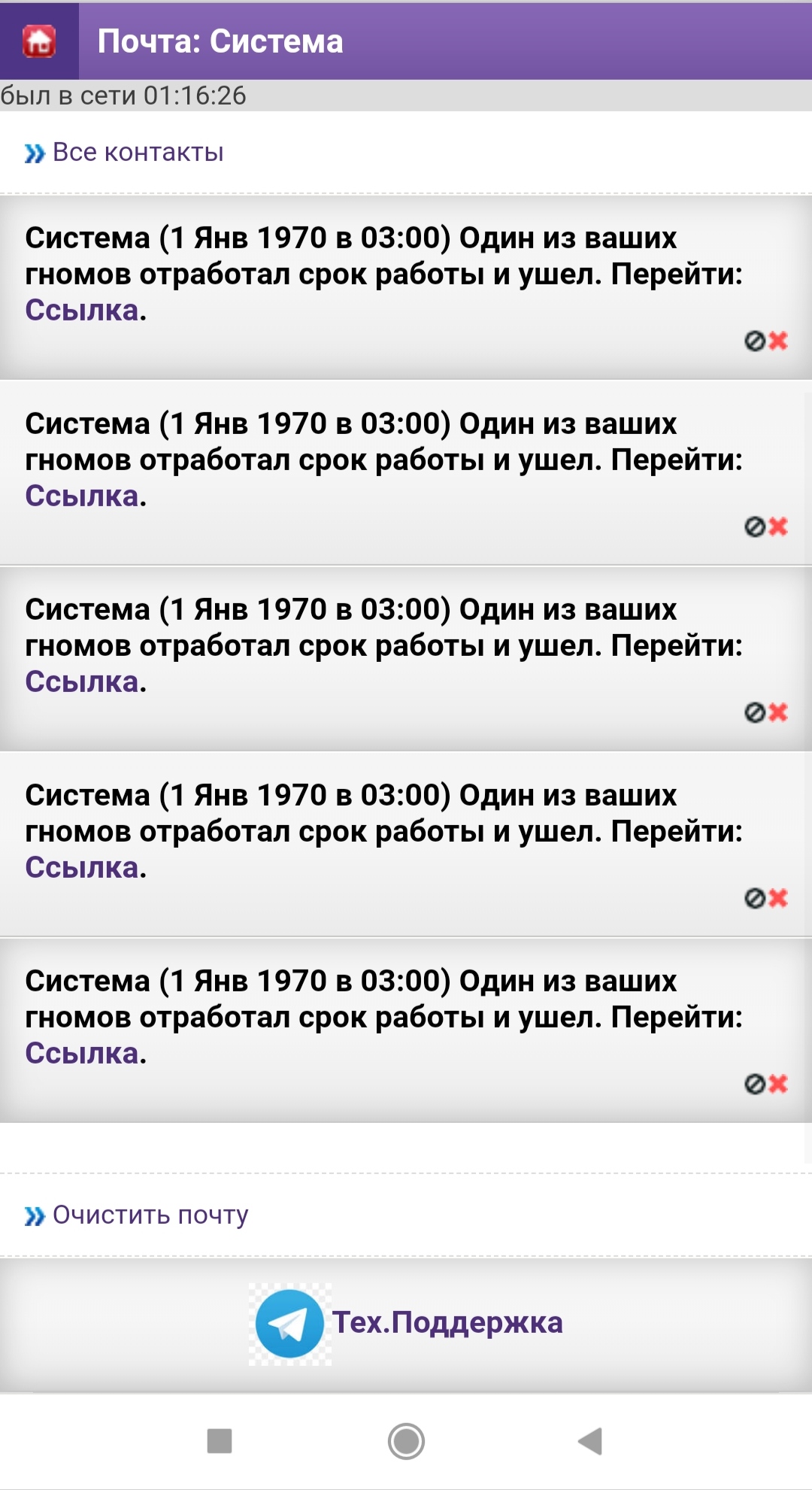Open the Все контакты link

138,153
